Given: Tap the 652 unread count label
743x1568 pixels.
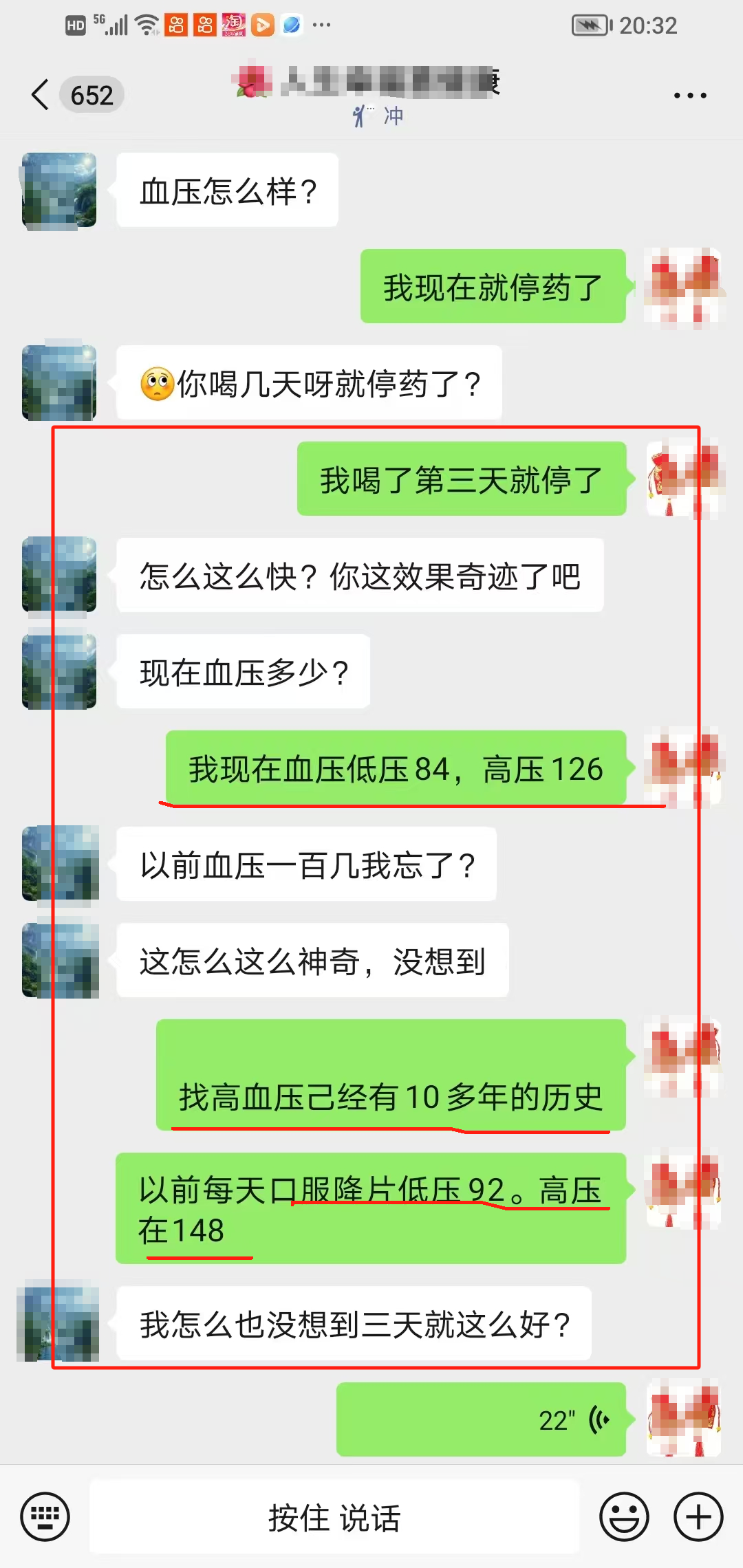Looking at the screenshot, I should tap(93, 96).
